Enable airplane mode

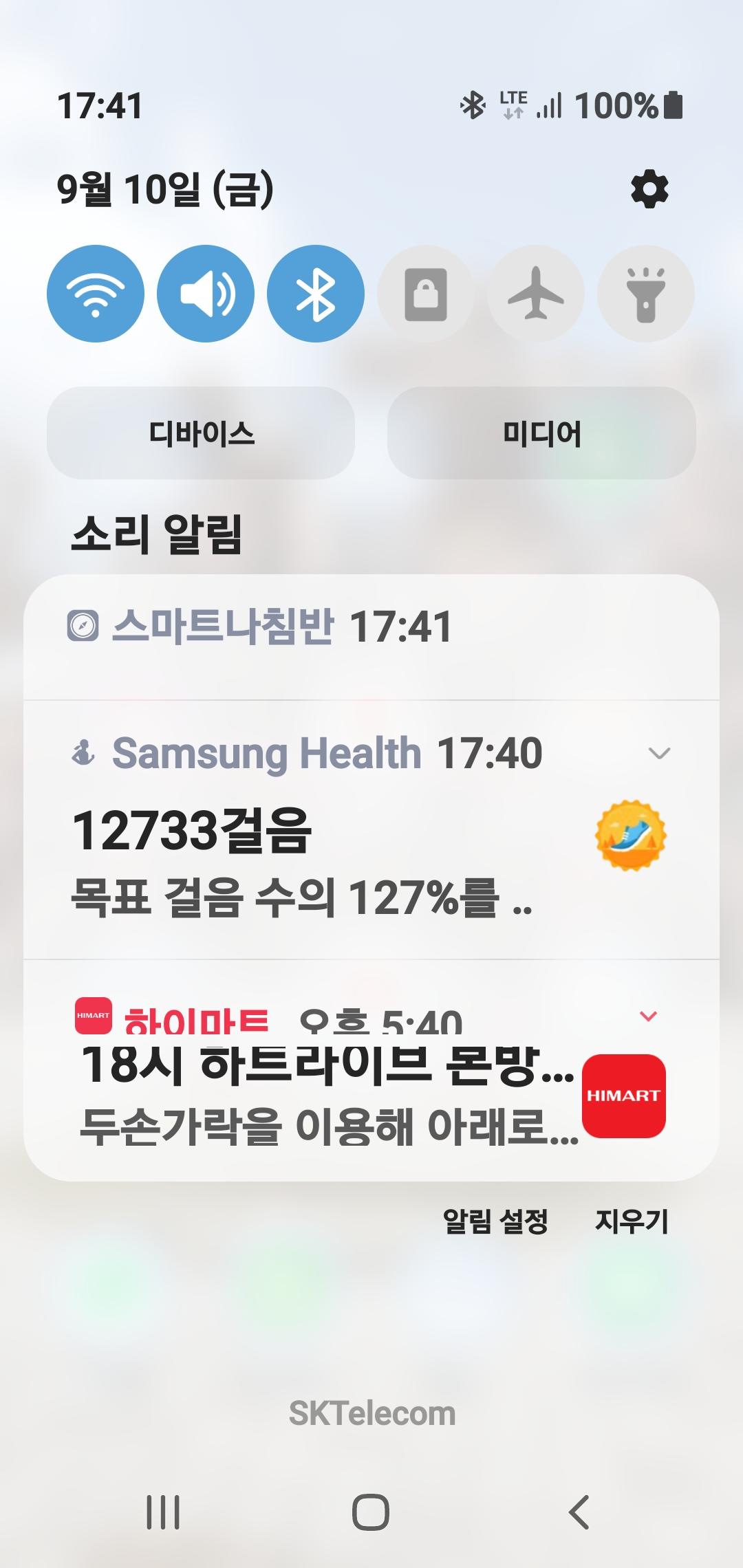[536, 294]
